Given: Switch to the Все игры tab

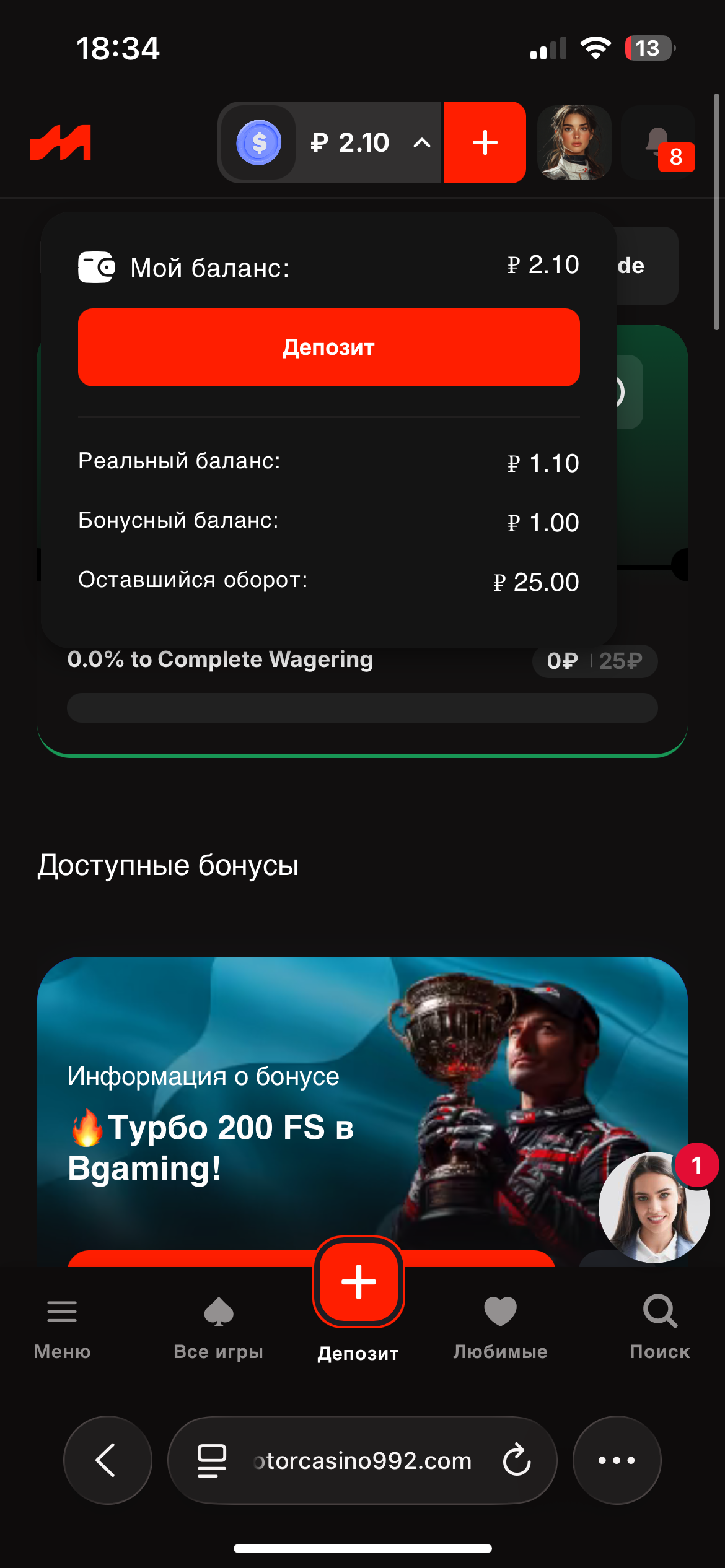Looking at the screenshot, I should coord(218,1326).
